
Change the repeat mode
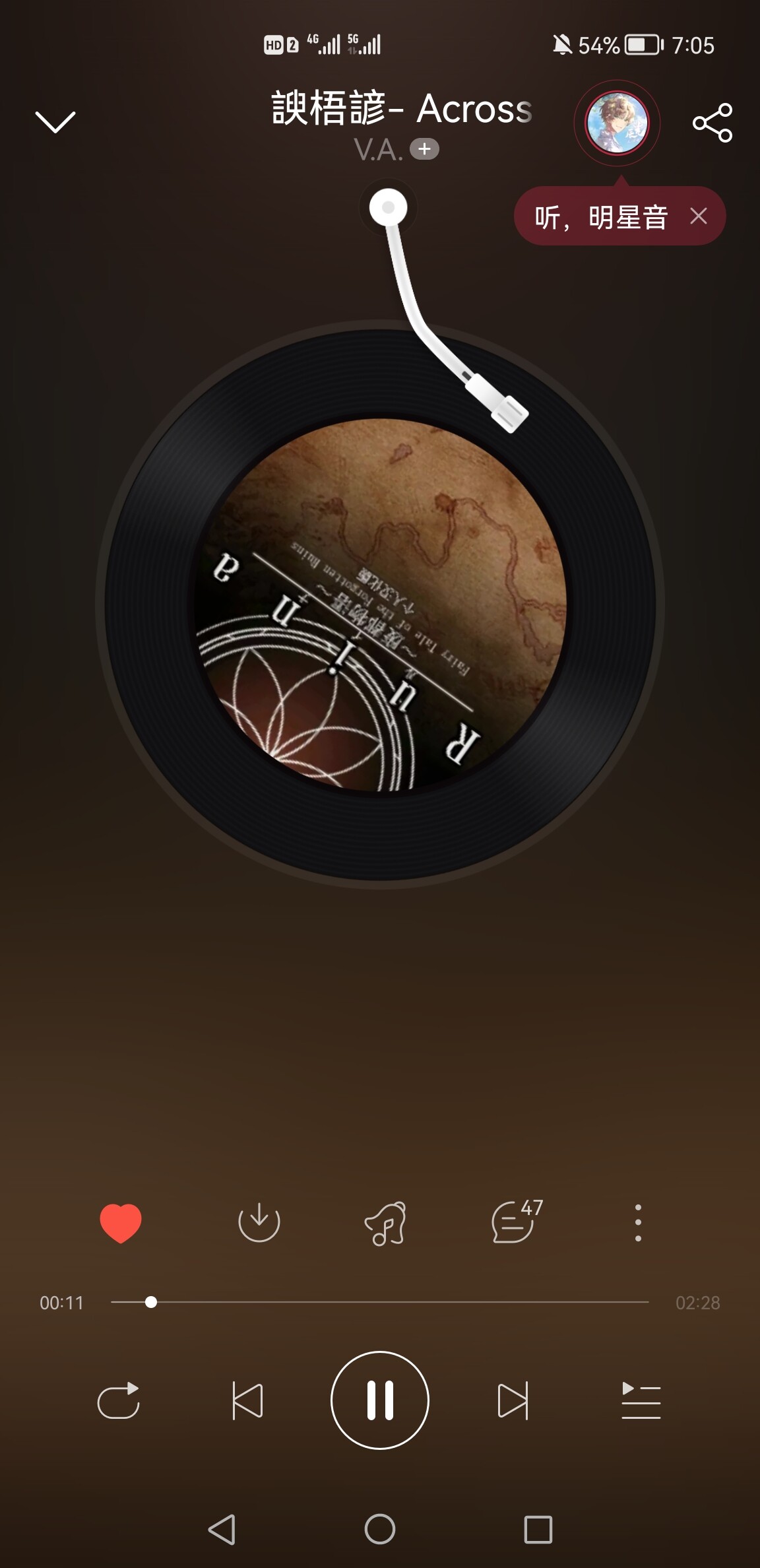point(119,1400)
